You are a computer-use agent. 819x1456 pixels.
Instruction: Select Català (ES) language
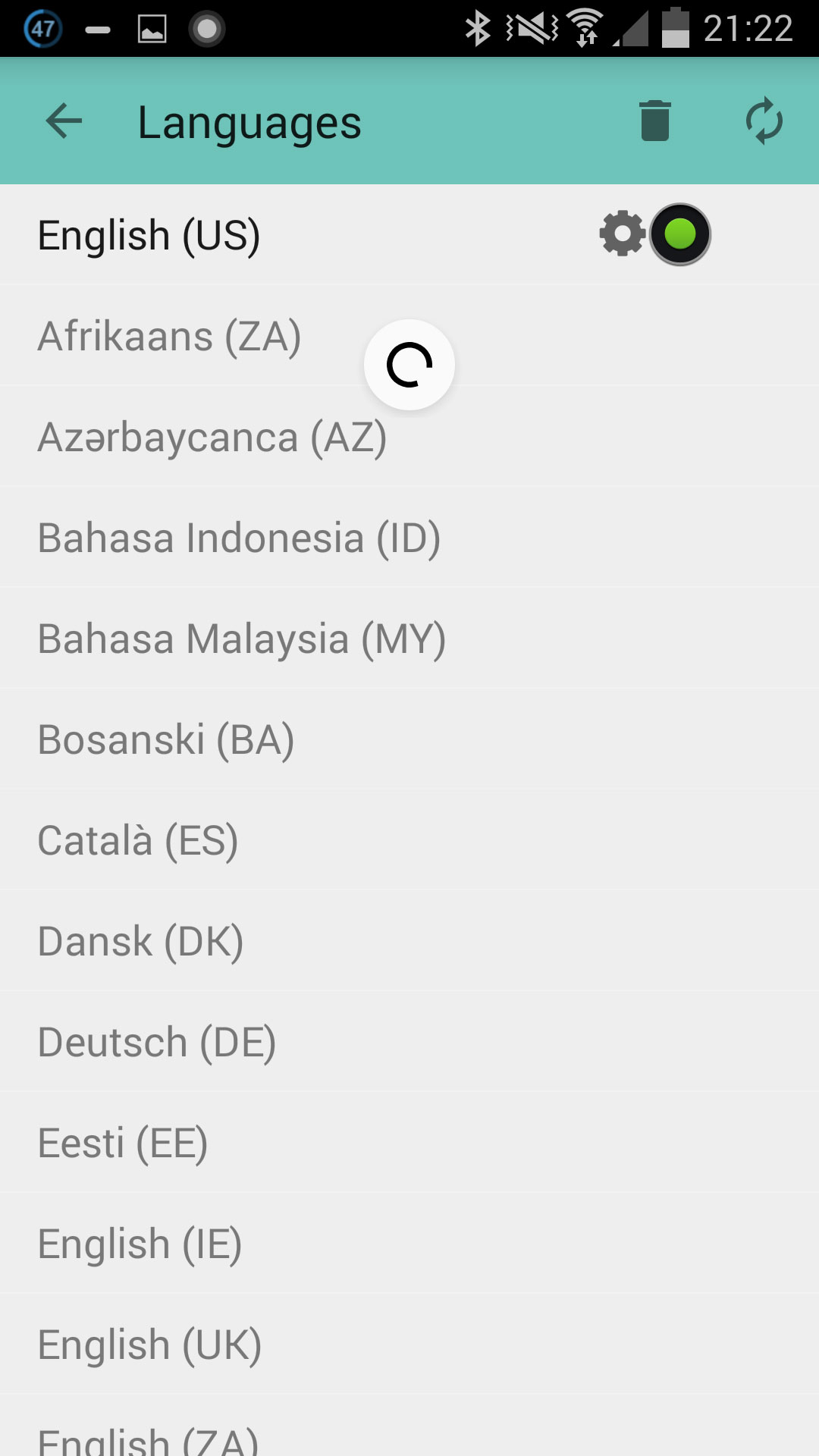138,840
